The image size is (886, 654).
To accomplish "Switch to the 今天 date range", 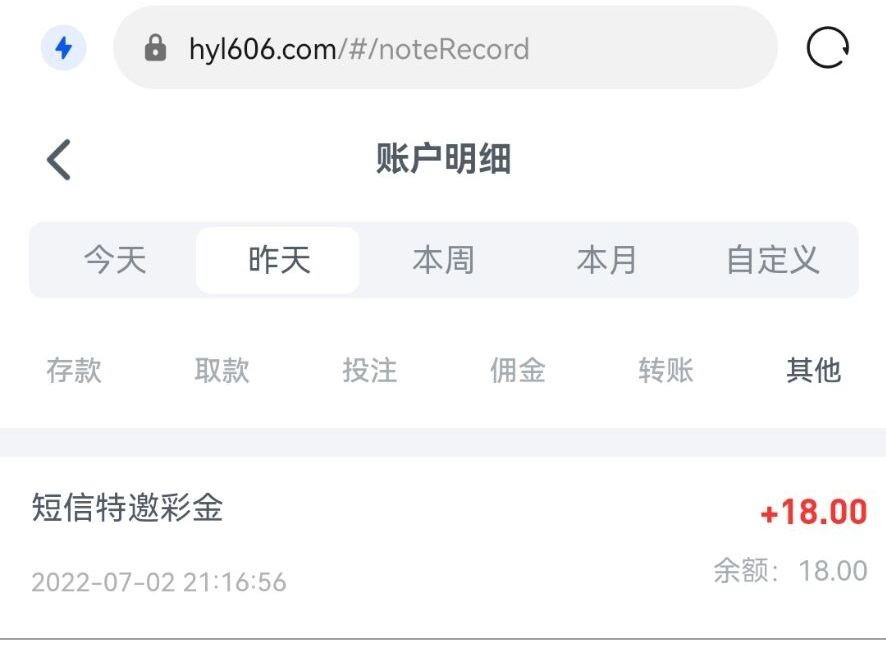I will click(115, 261).
